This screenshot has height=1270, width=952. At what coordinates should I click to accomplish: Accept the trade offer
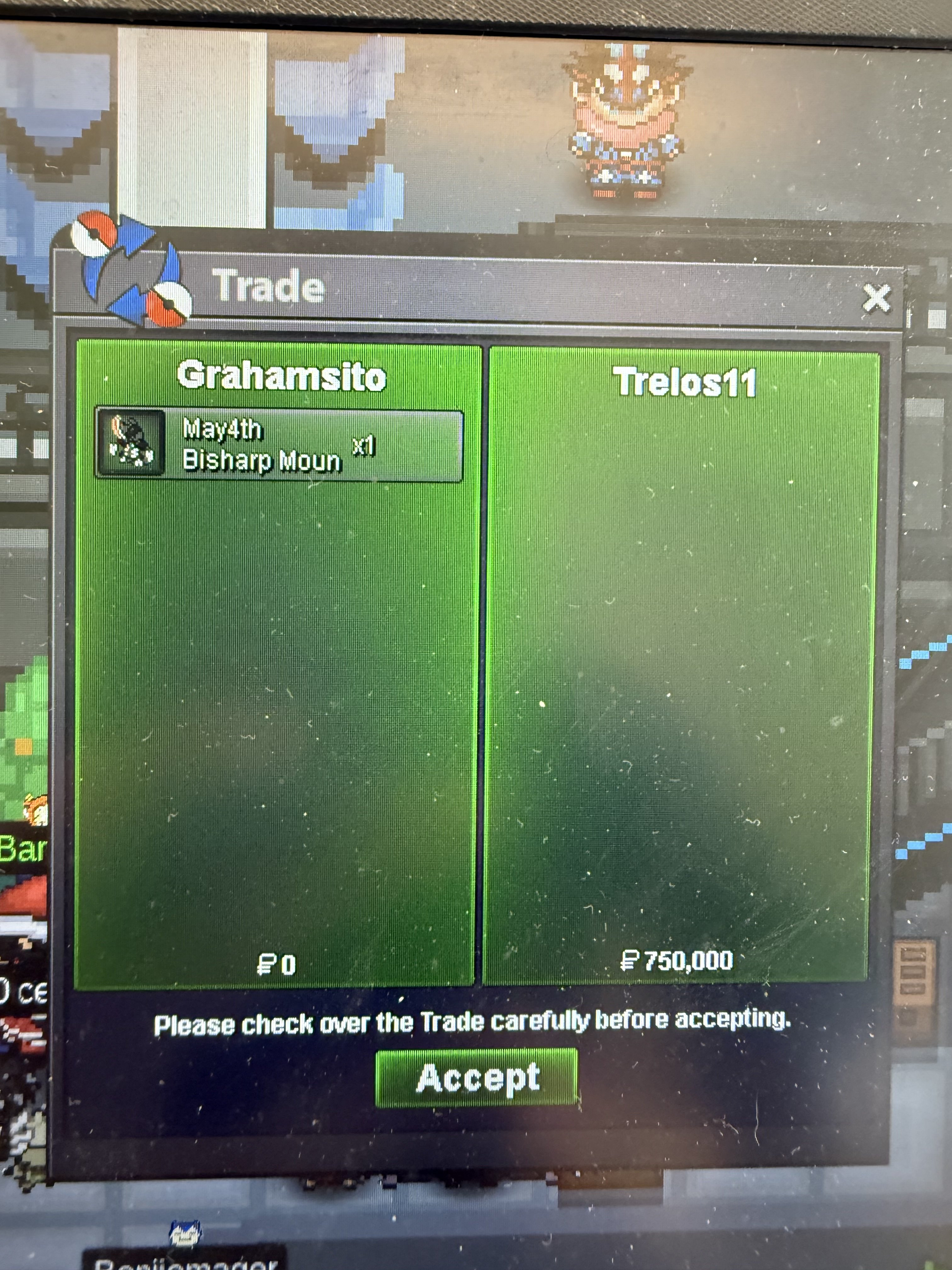pos(476,1078)
